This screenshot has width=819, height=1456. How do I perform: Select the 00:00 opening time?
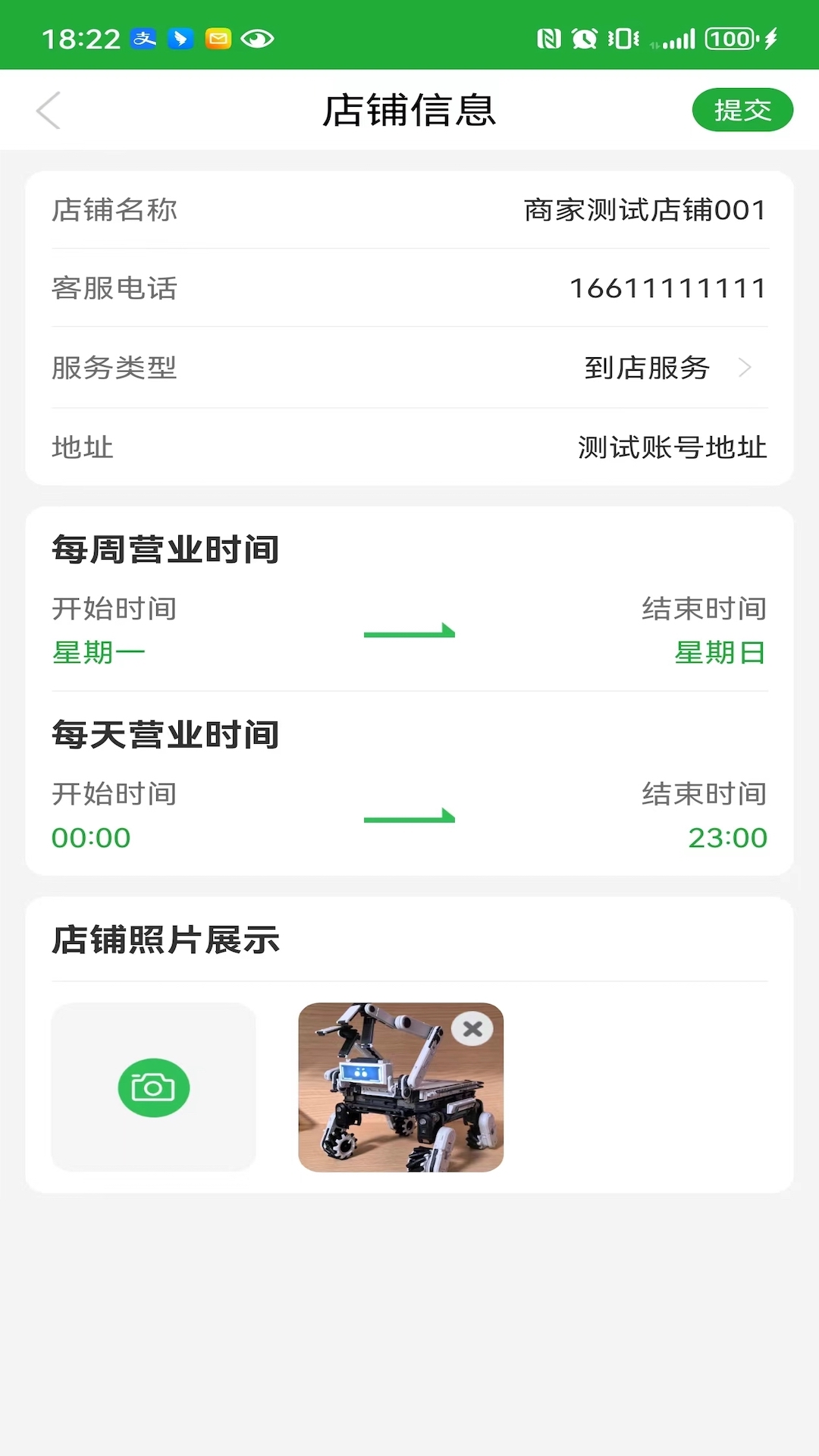(x=91, y=837)
